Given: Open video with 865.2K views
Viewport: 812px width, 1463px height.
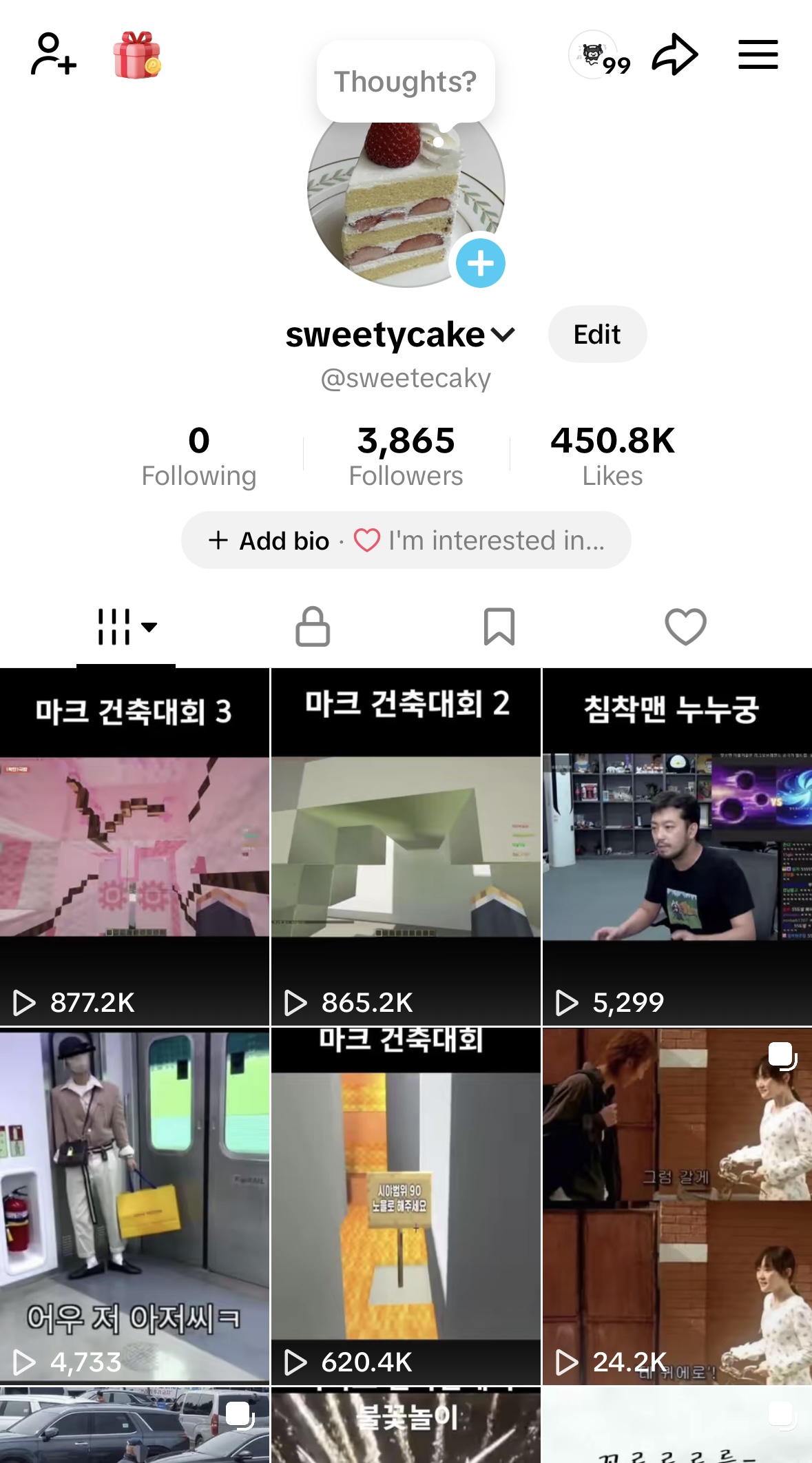Looking at the screenshot, I should tap(406, 847).
